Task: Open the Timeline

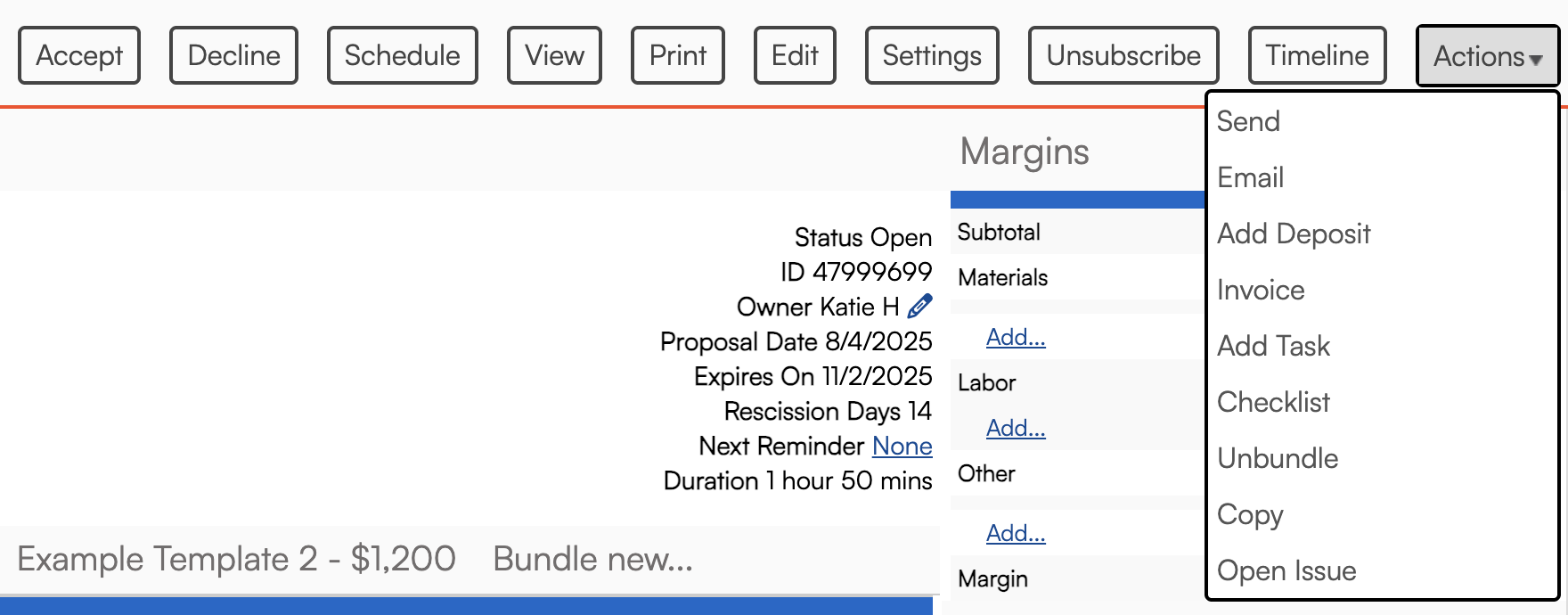Action: [x=1317, y=55]
